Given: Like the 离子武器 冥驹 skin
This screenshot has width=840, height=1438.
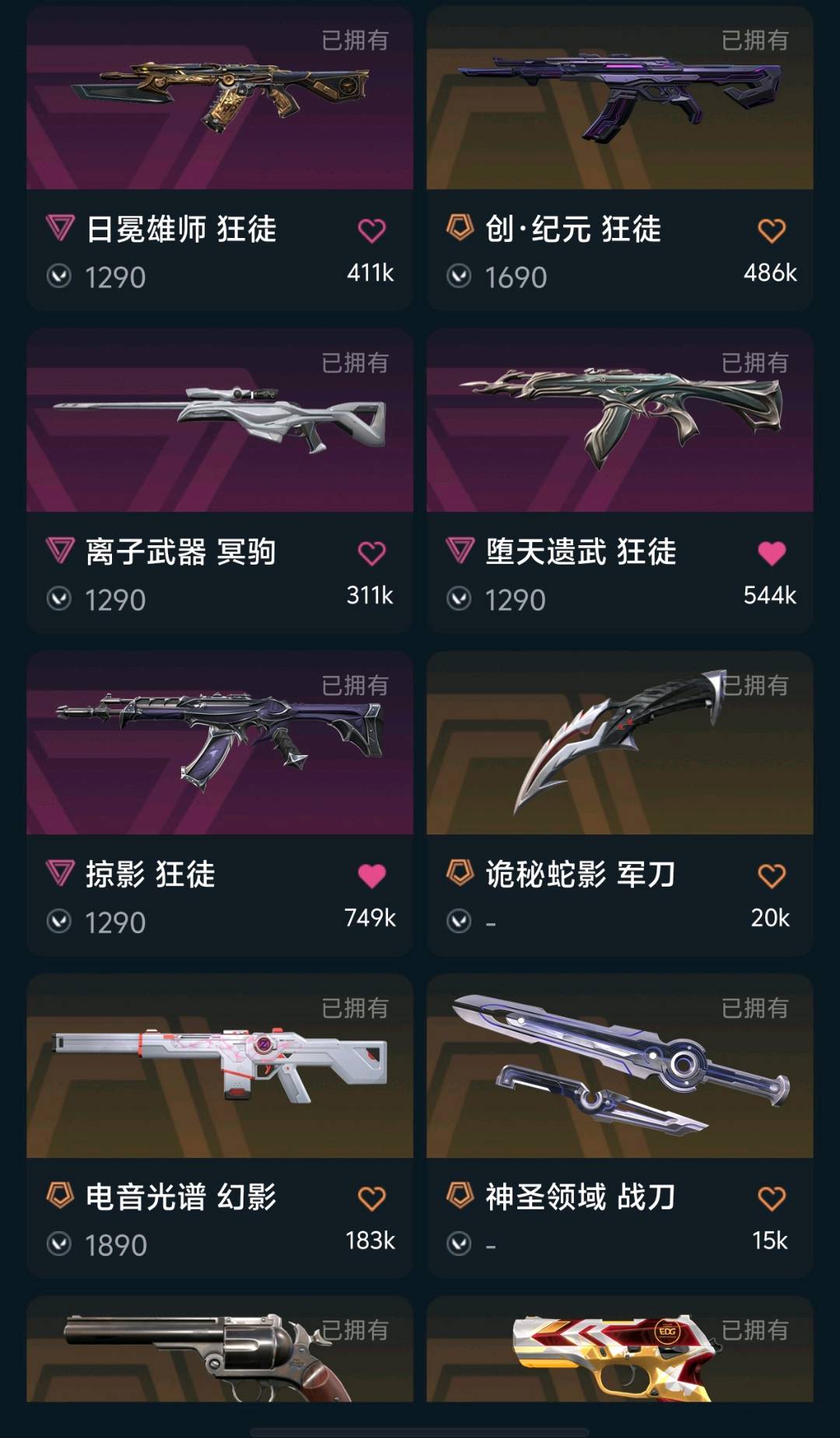Looking at the screenshot, I should click(x=371, y=553).
